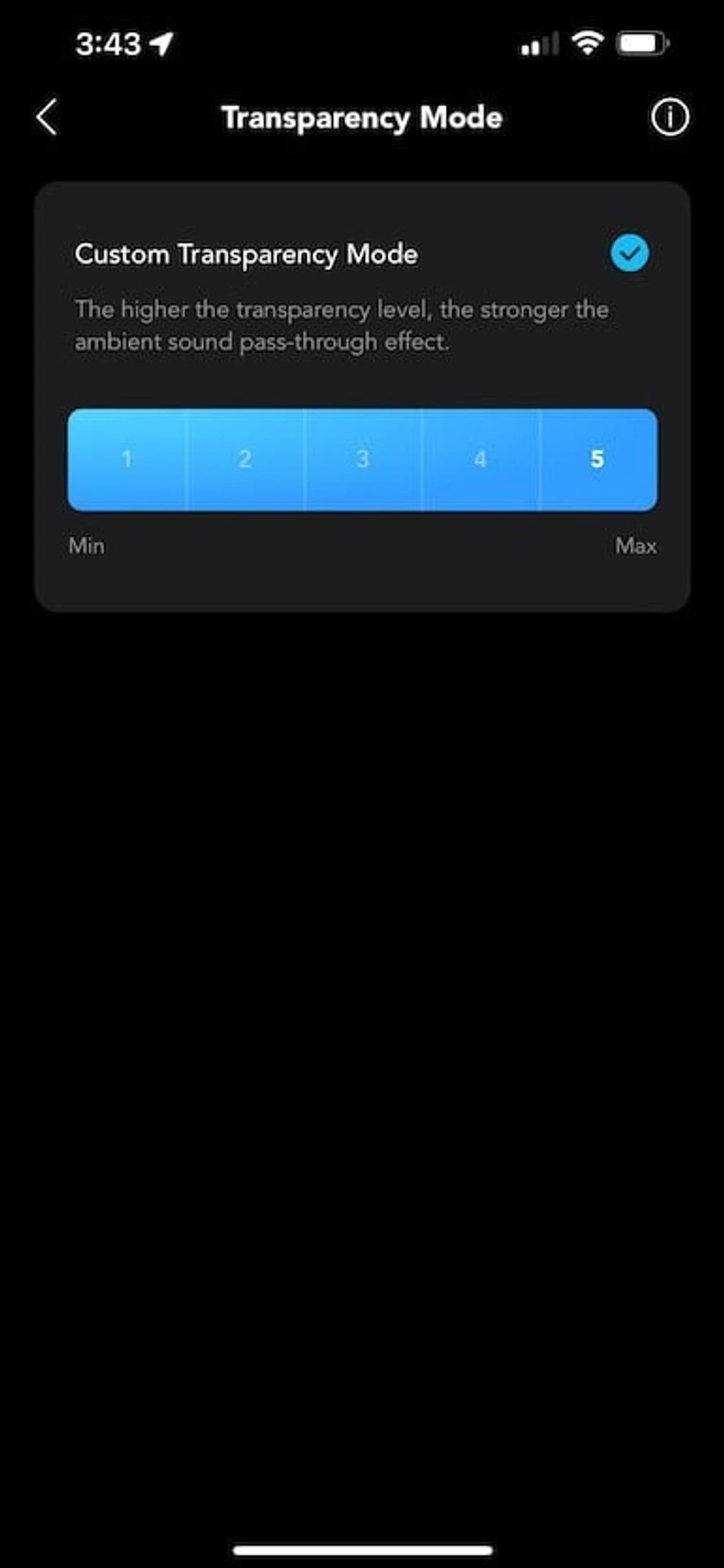Set transparency level to 2
Viewport: 724px width, 1568px height.
click(x=245, y=460)
